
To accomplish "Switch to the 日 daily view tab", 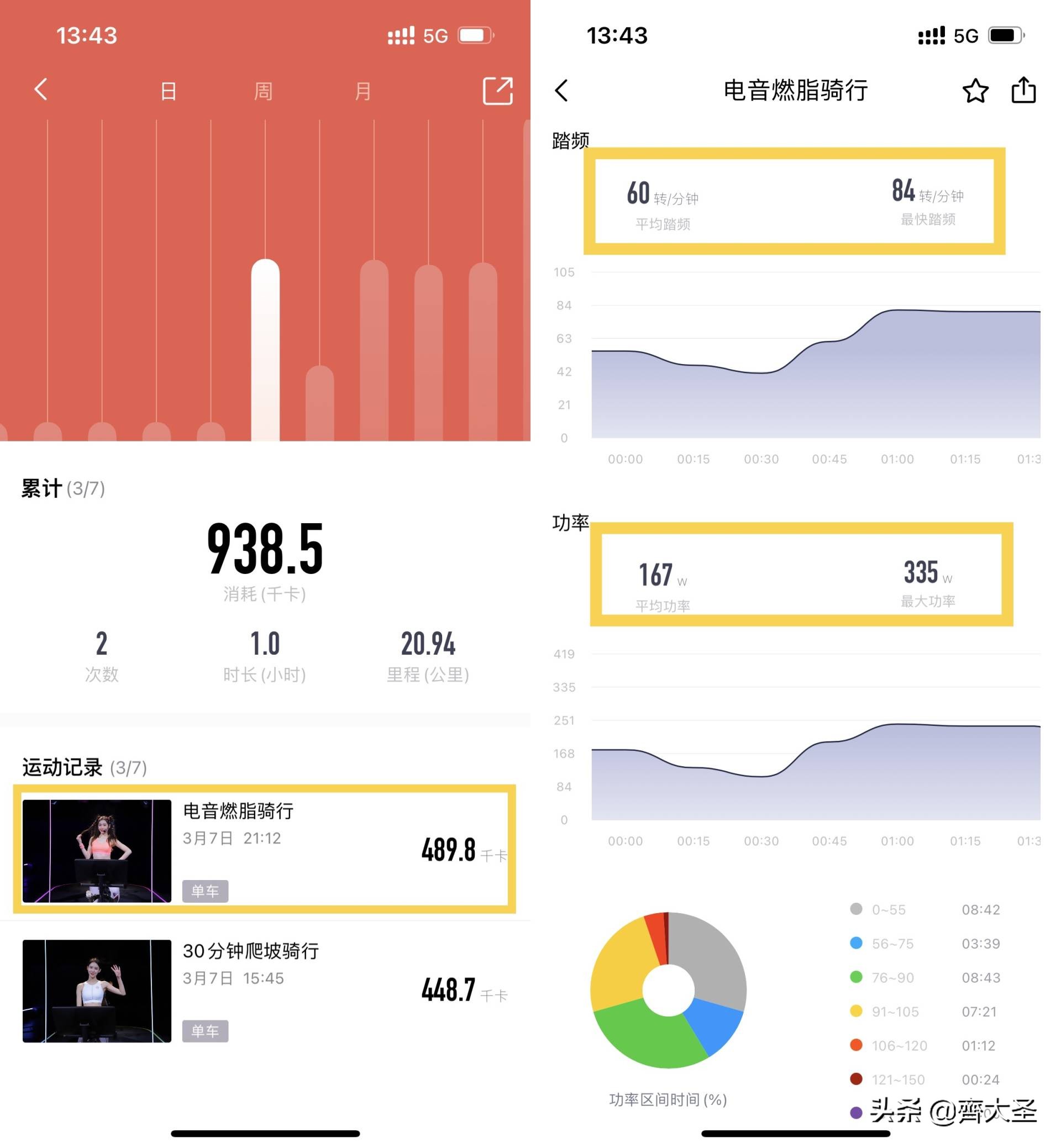I will point(166,90).
